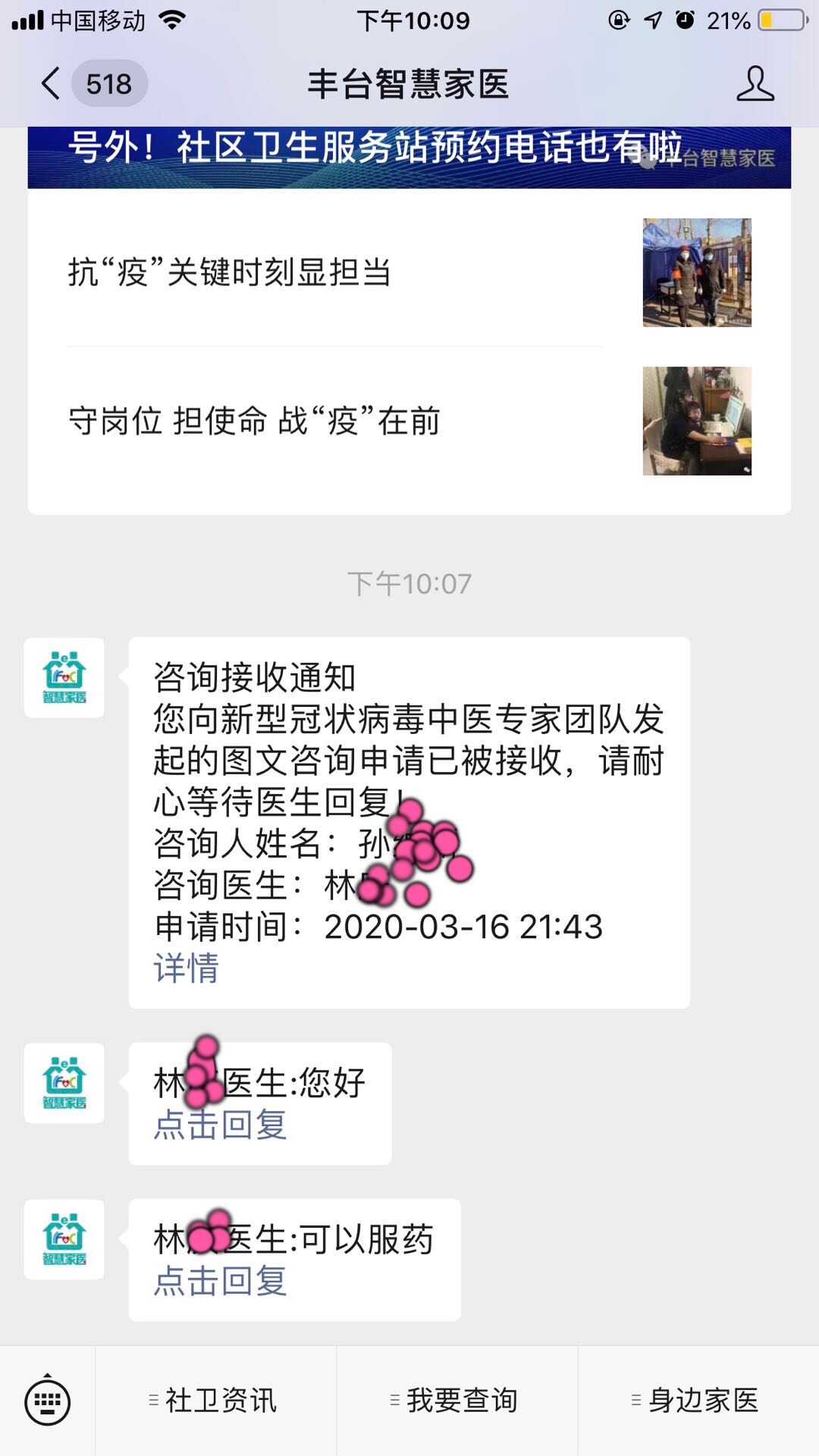Open the 号外 社区卫生服务站预约电话 banner article
The height and width of the screenshot is (1456, 819).
(x=409, y=157)
